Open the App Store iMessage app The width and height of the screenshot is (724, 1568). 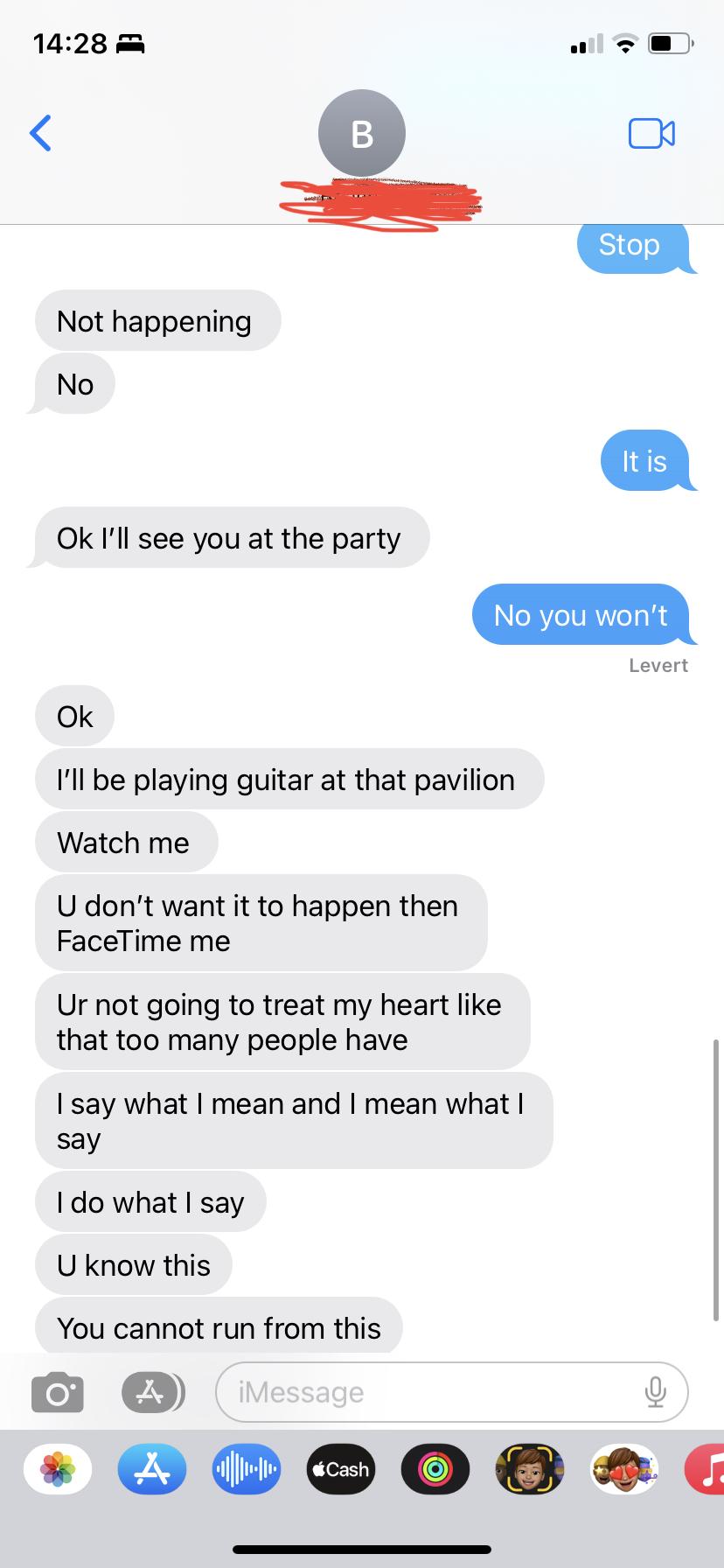152,1469
